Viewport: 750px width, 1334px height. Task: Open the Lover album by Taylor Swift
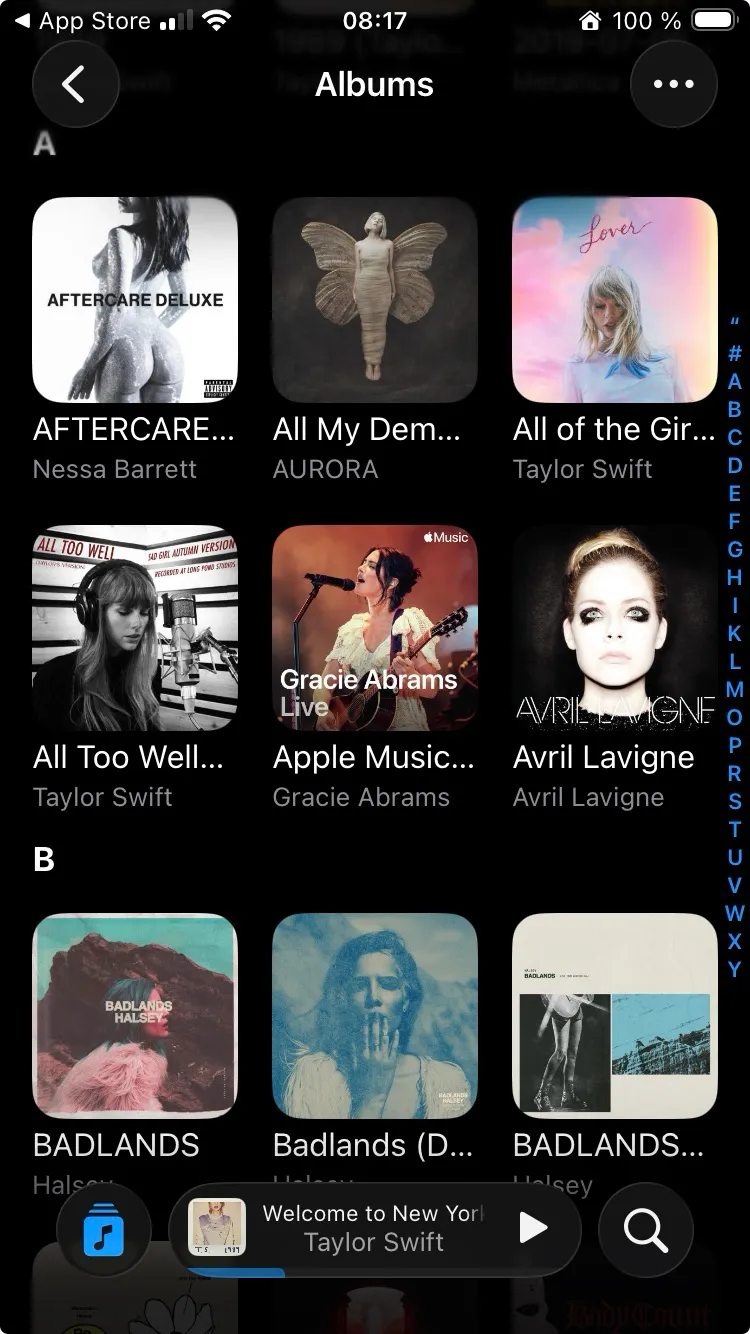point(614,300)
